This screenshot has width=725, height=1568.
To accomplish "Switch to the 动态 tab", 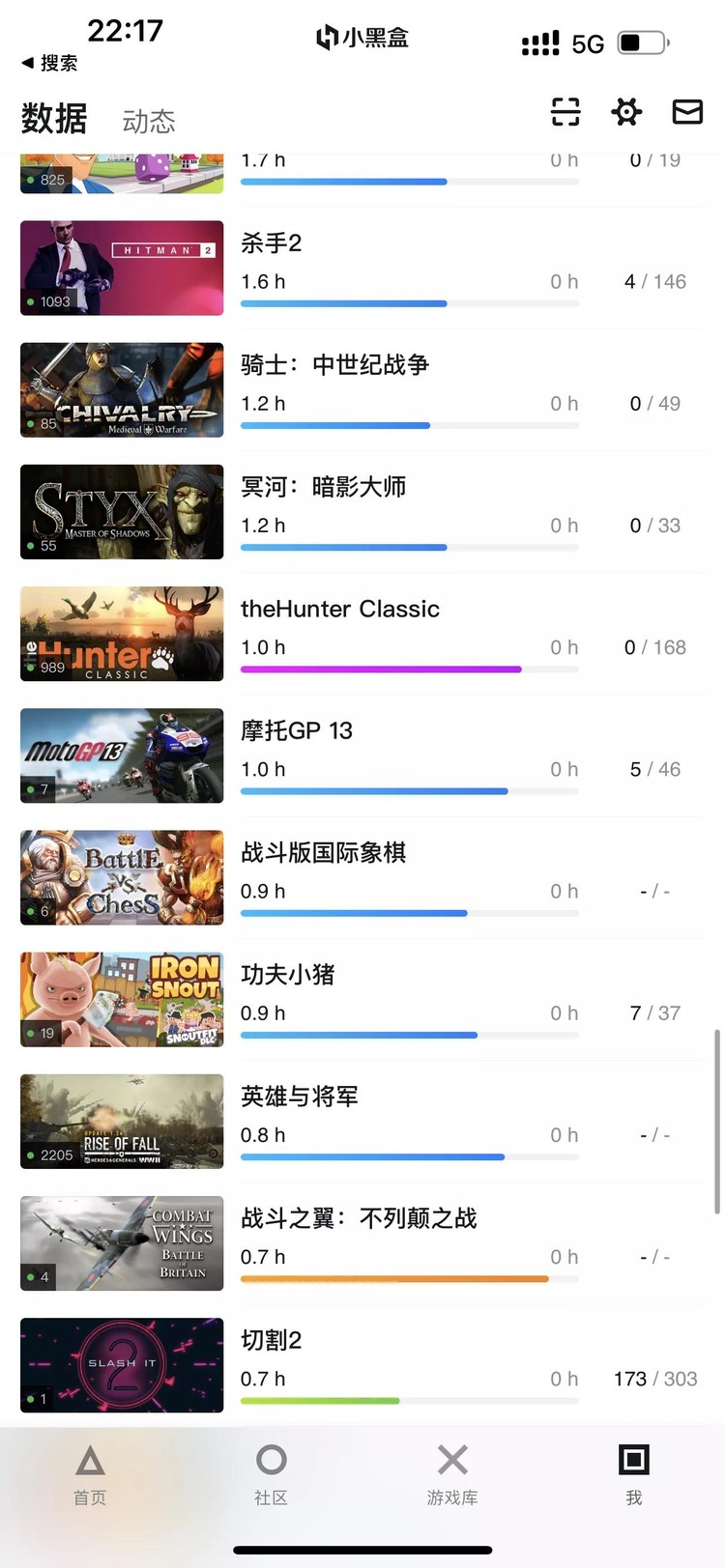I will click(149, 121).
